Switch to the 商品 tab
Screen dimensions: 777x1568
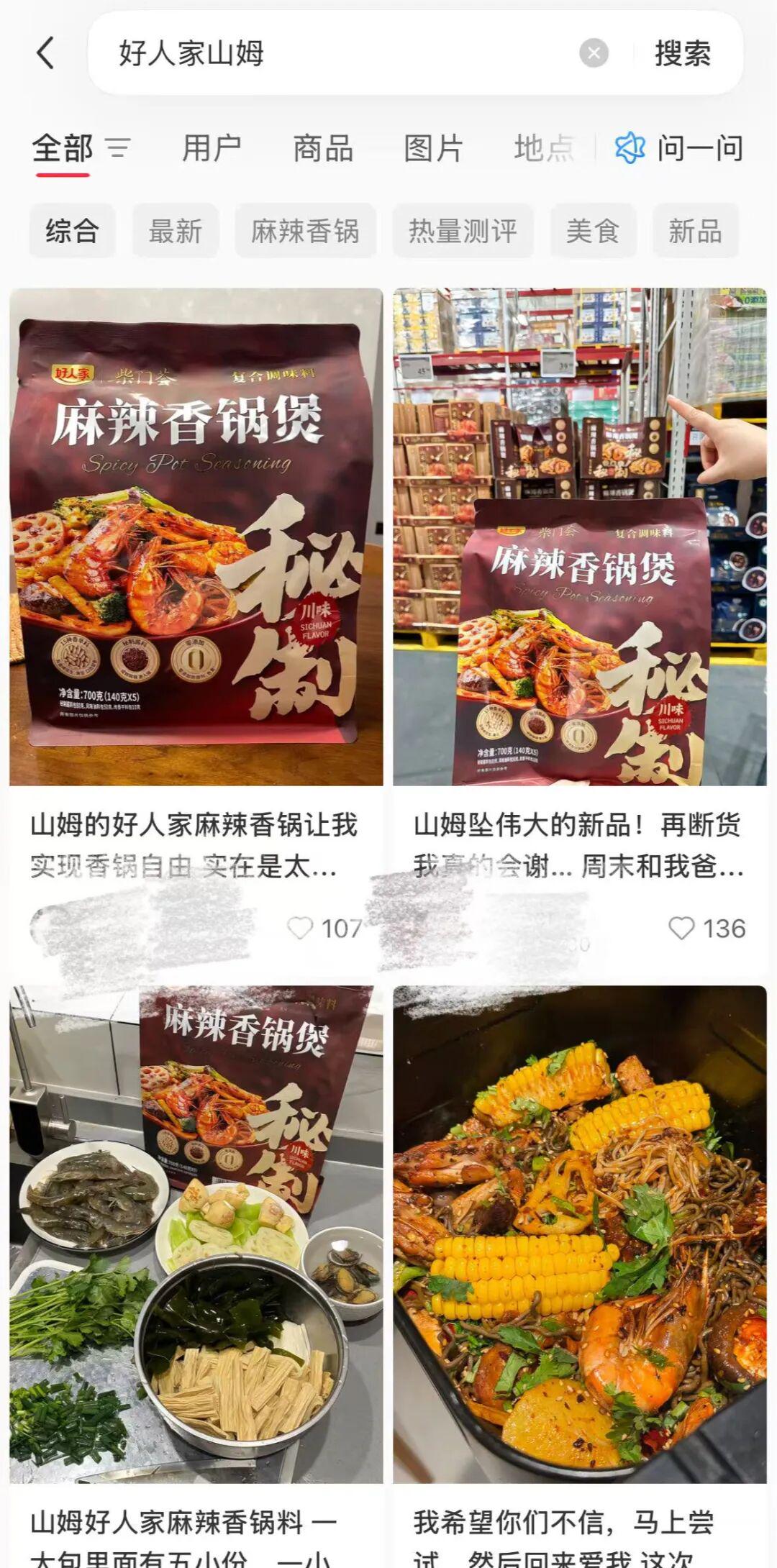click(322, 148)
